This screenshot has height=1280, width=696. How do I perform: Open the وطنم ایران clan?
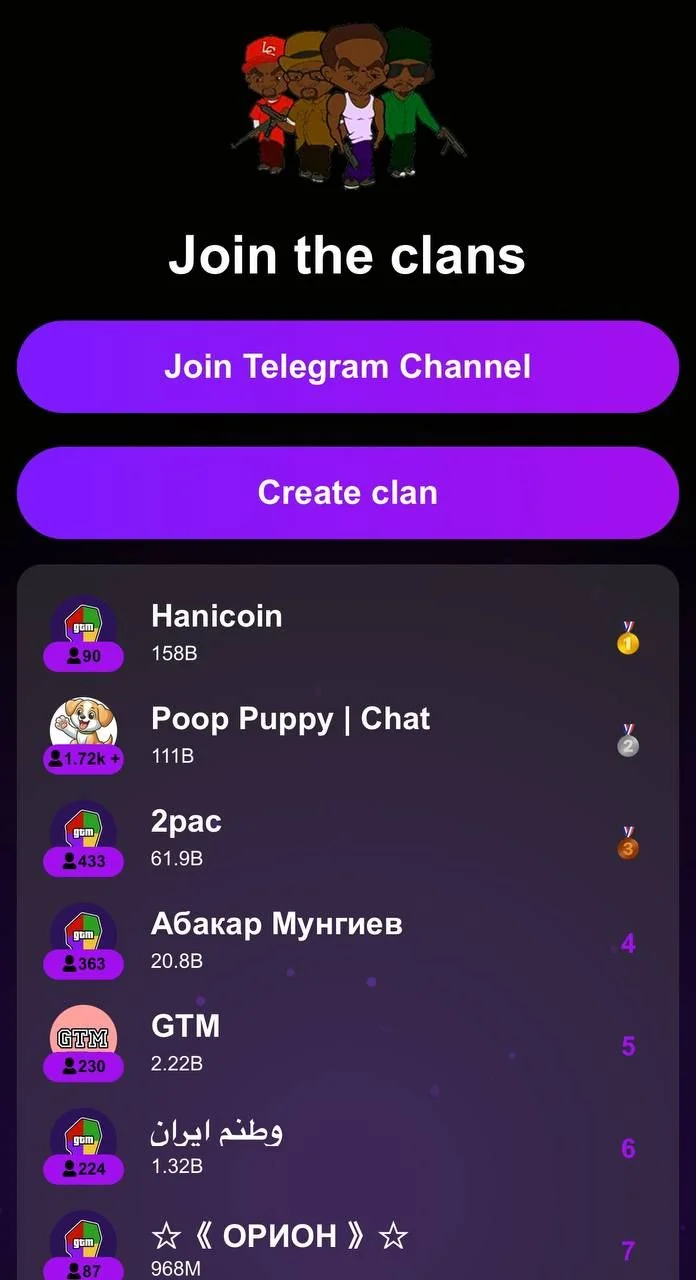click(348, 1147)
